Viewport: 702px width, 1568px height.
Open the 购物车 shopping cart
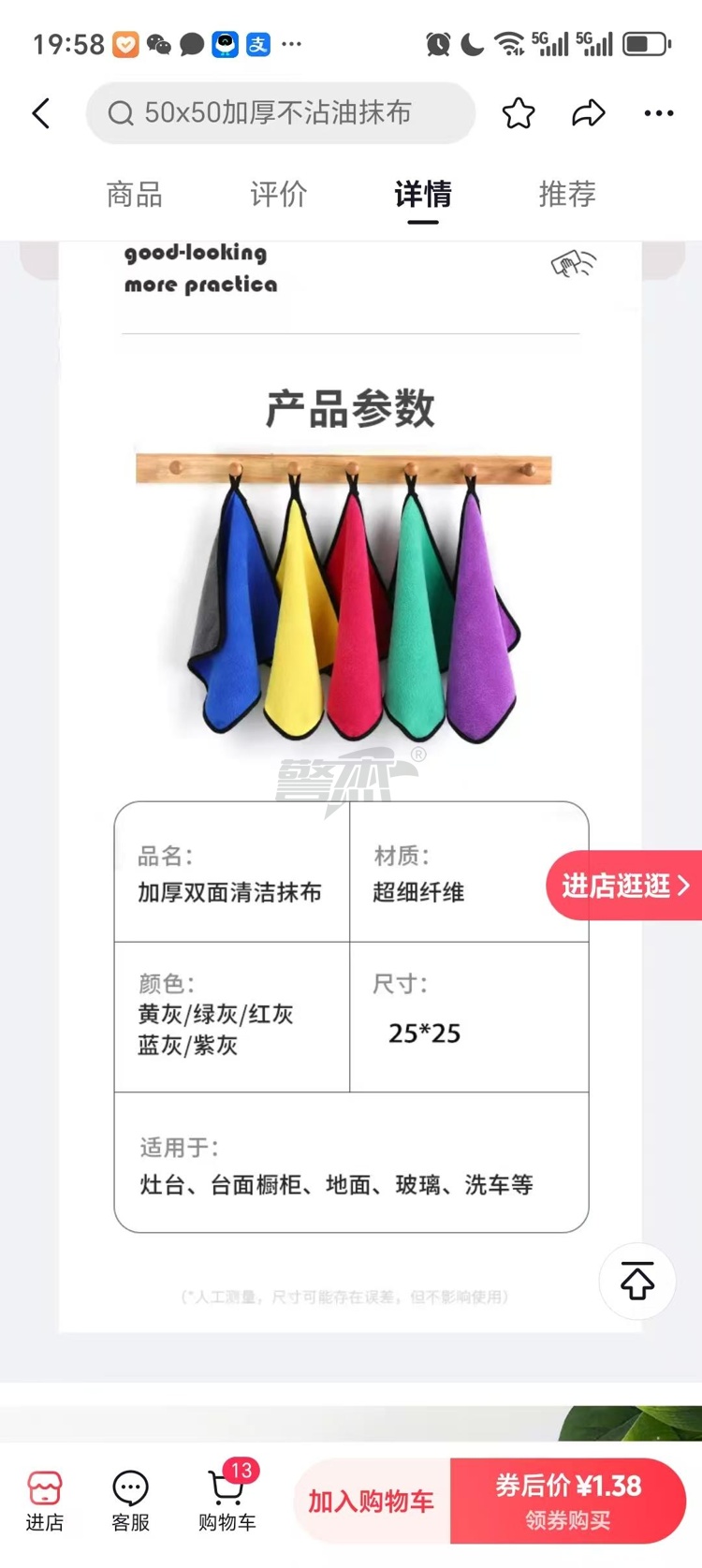tap(227, 1501)
